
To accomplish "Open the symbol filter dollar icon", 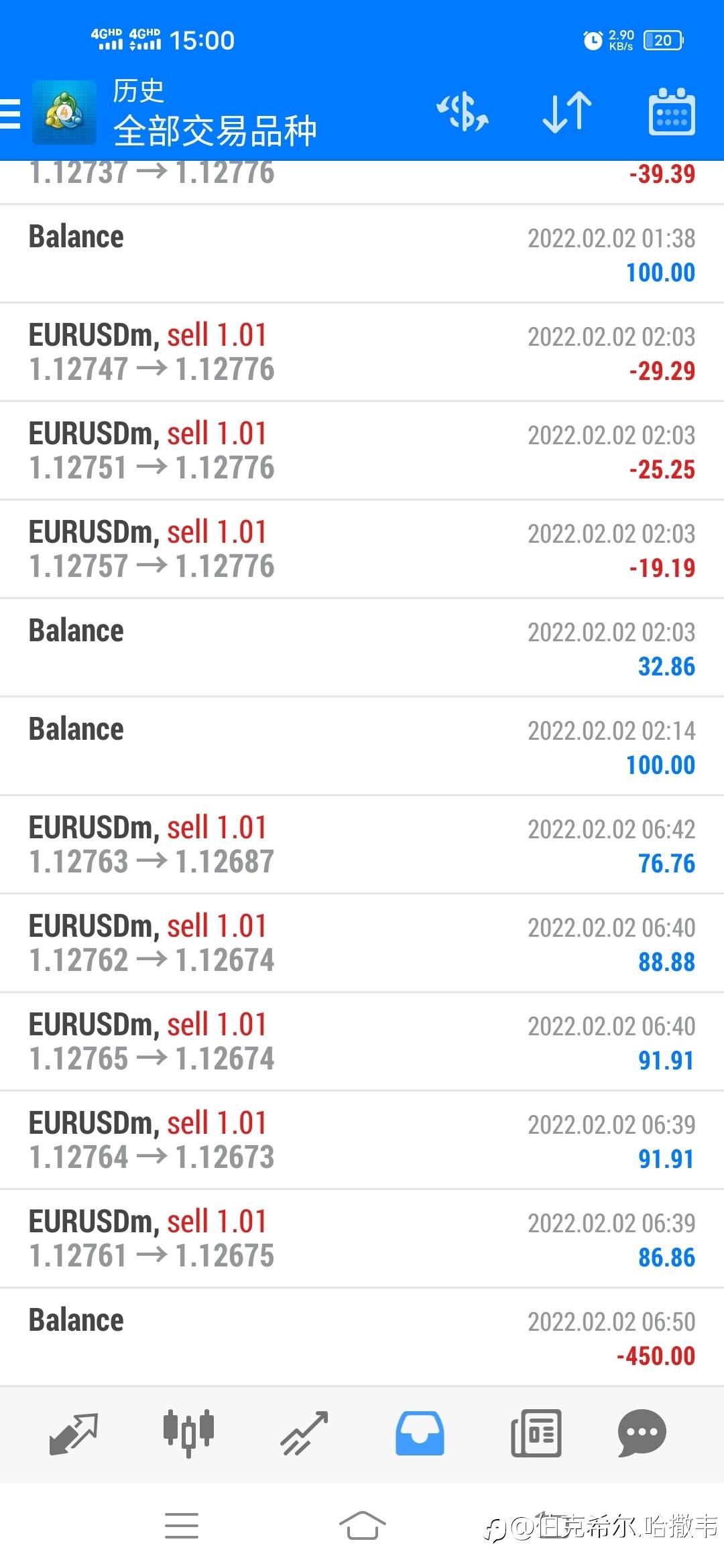I will pos(463,112).
